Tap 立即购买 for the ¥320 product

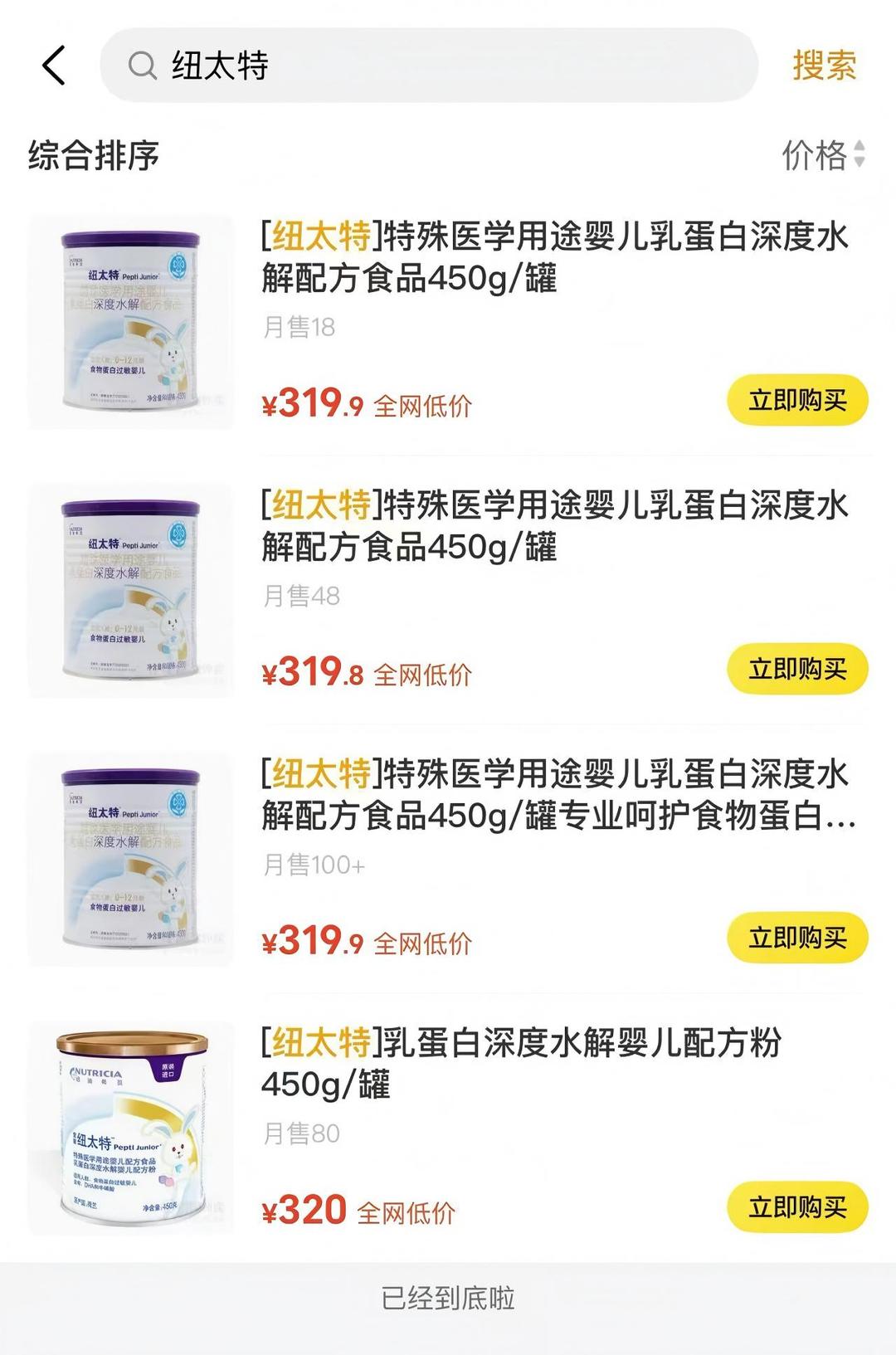797,1206
